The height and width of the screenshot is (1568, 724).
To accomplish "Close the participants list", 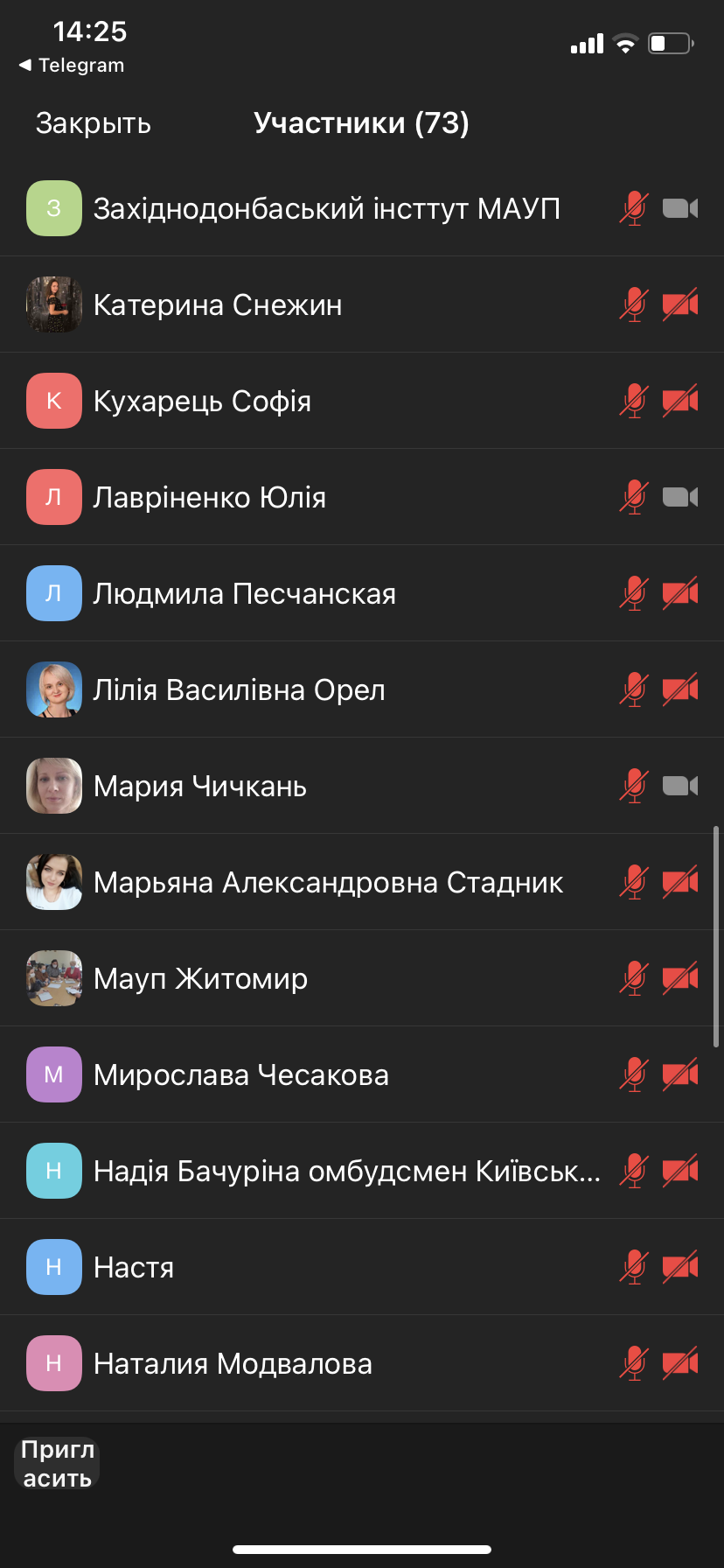I will 94,123.
